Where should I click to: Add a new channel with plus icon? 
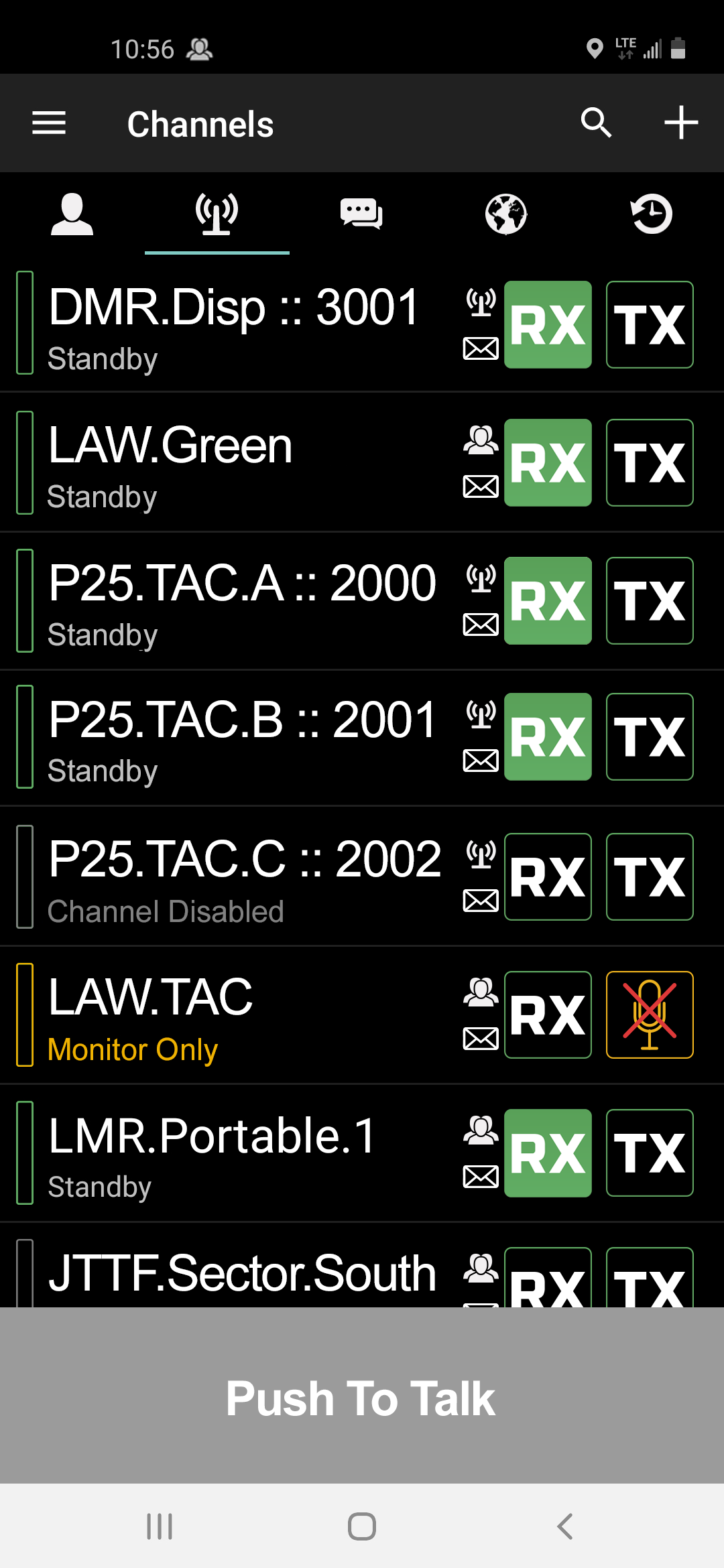click(681, 123)
